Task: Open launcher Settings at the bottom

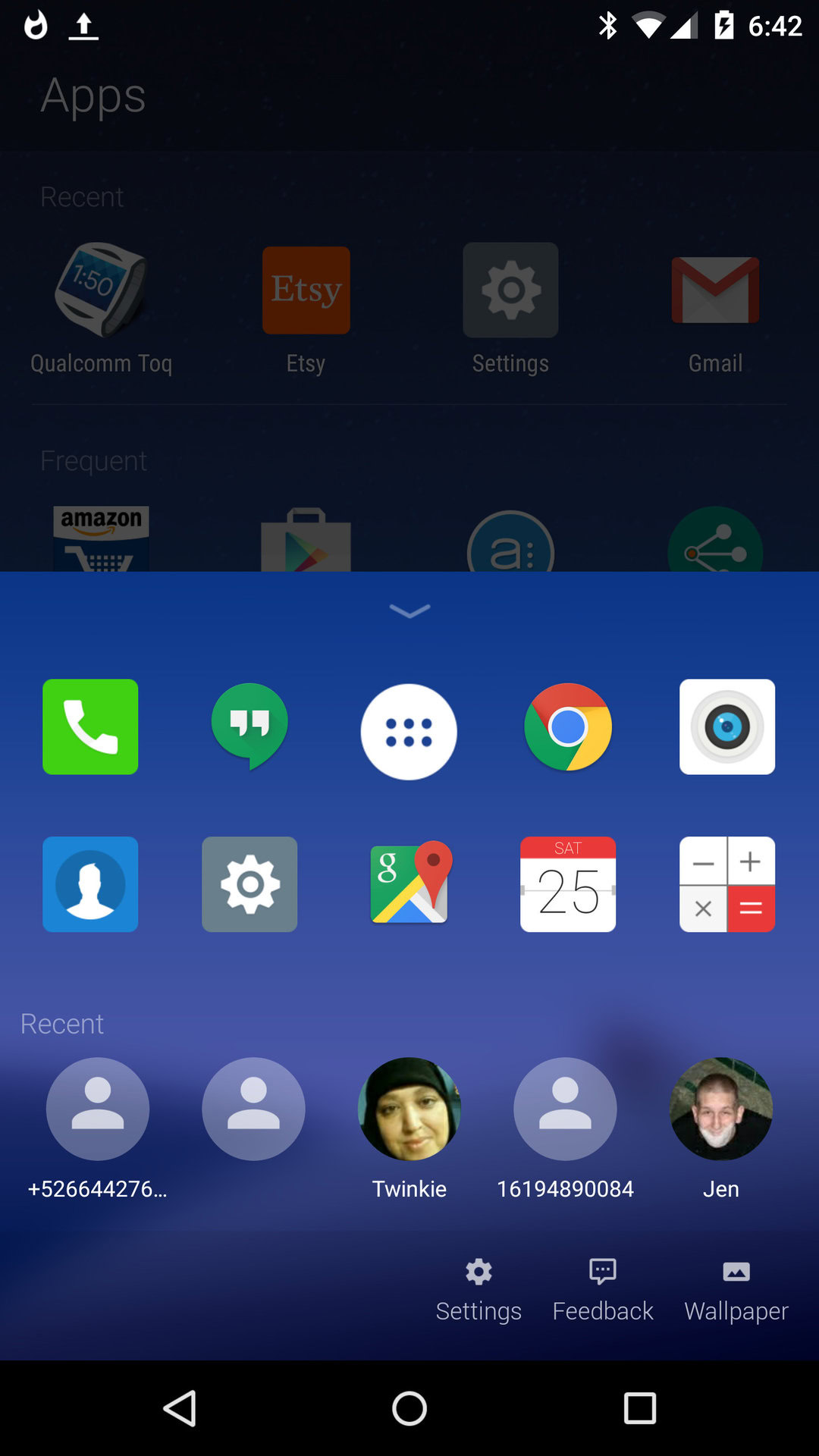Action: tap(479, 1289)
